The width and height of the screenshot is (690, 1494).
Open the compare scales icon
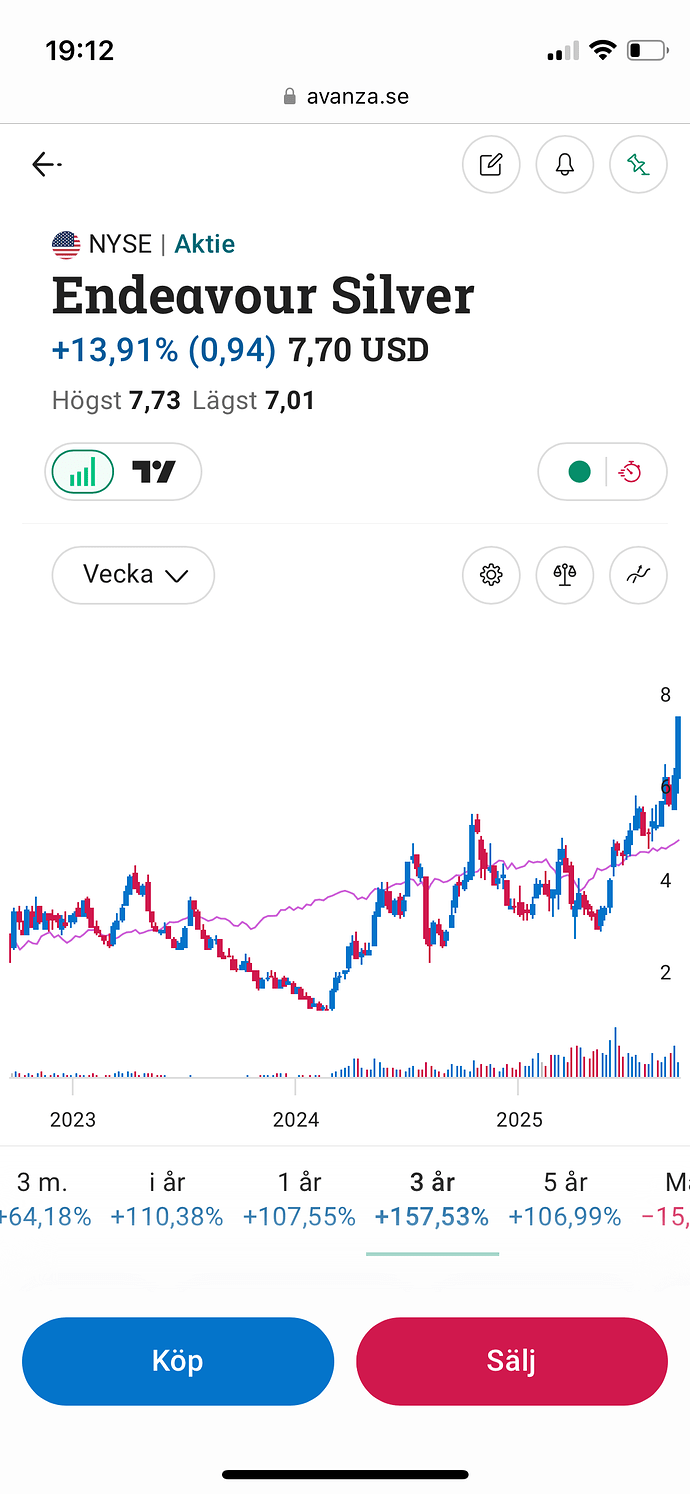coord(565,575)
